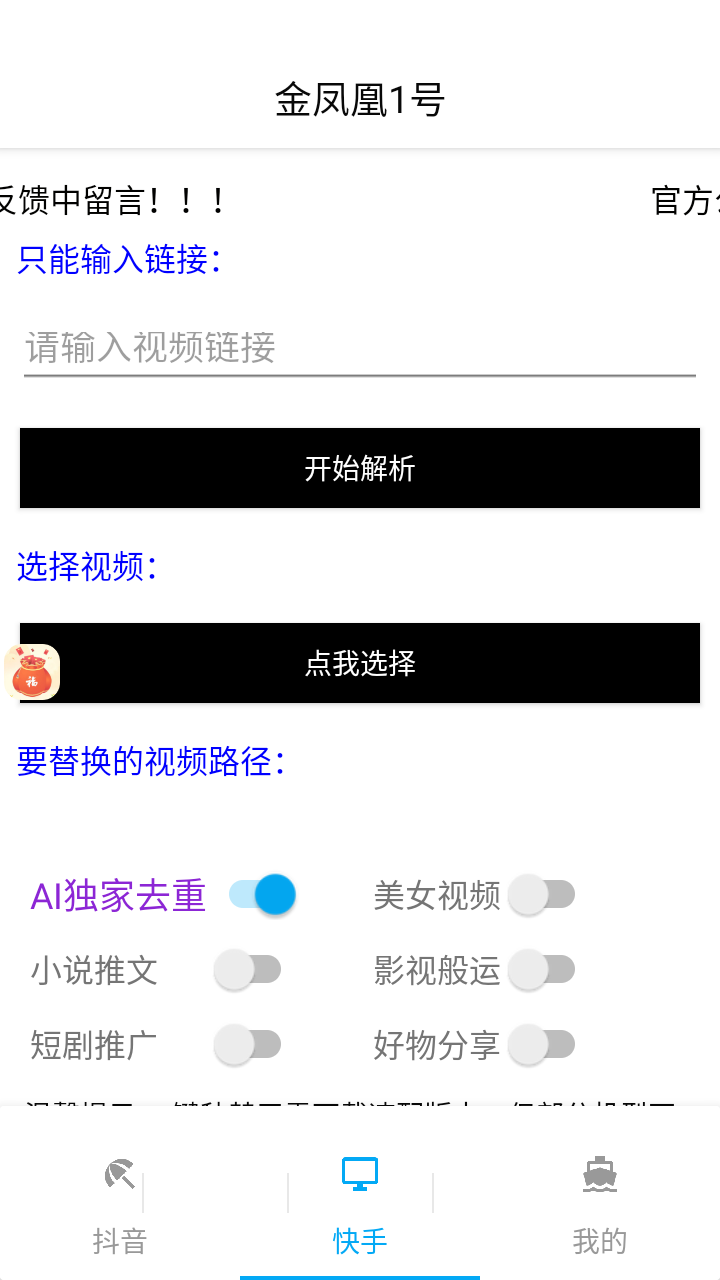Turn on 短剧推广 mode

coord(249,1044)
